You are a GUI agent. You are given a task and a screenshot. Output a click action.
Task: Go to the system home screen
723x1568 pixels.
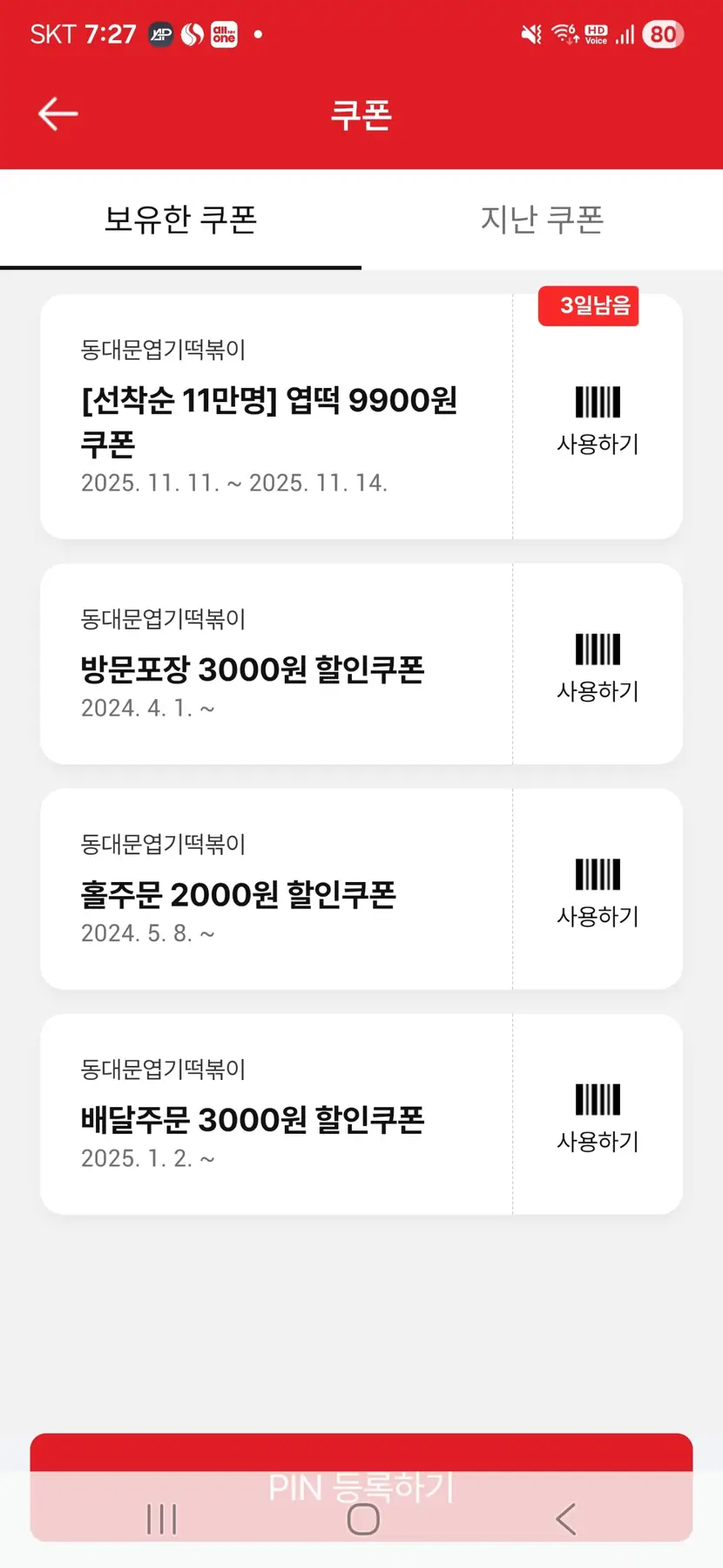(363, 1519)
